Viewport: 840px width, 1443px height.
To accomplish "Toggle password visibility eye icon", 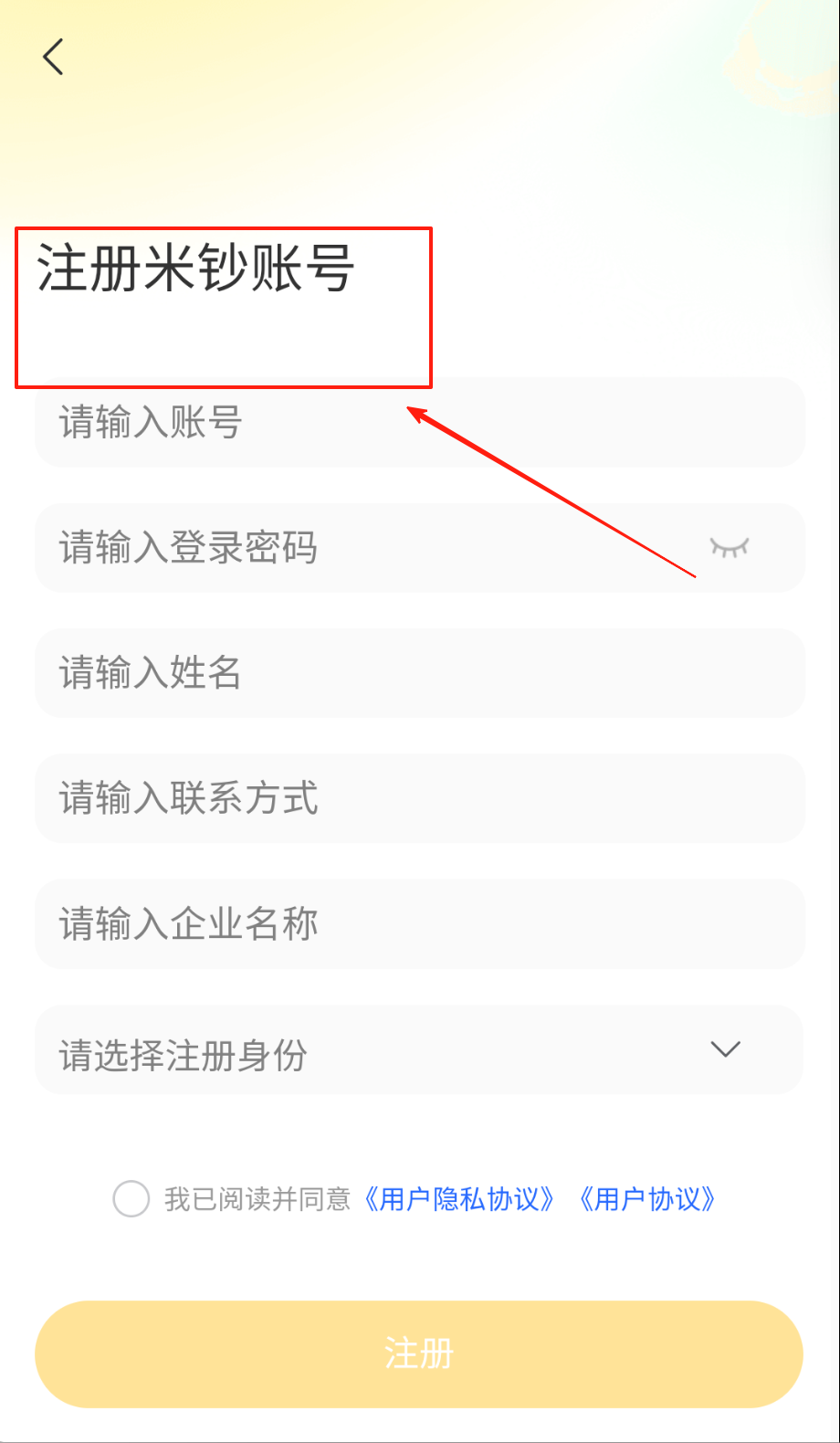I will [x=729, y=548].
